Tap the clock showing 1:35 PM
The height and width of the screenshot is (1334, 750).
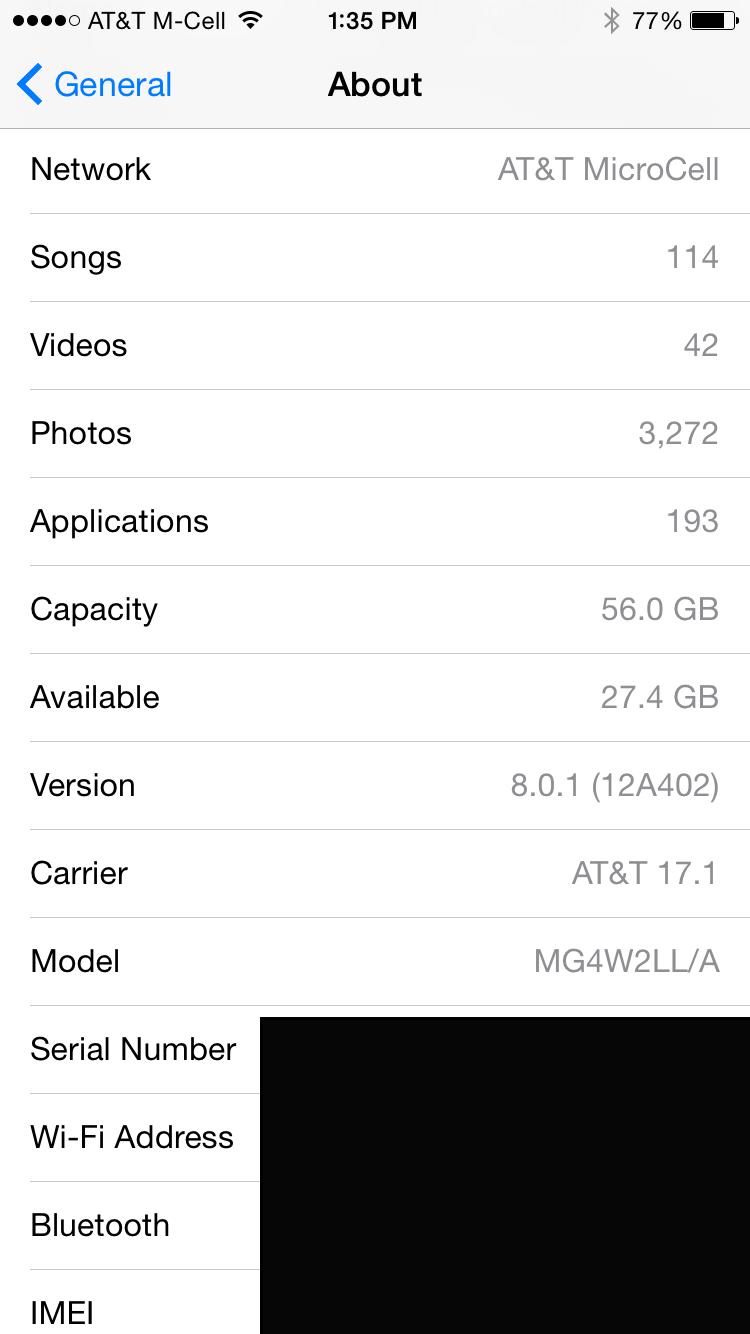pyautogui.click(x=373, y=20)
